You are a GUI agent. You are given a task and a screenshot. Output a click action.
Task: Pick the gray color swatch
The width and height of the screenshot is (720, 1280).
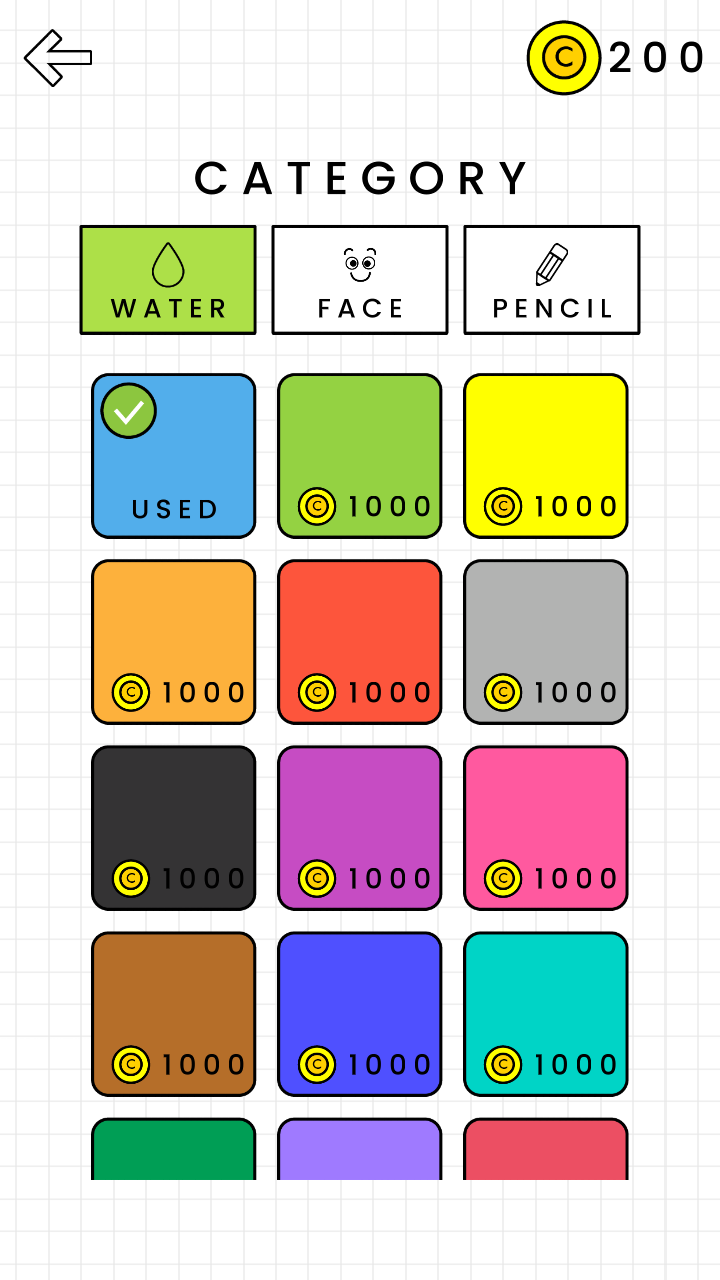click(546, 642)
